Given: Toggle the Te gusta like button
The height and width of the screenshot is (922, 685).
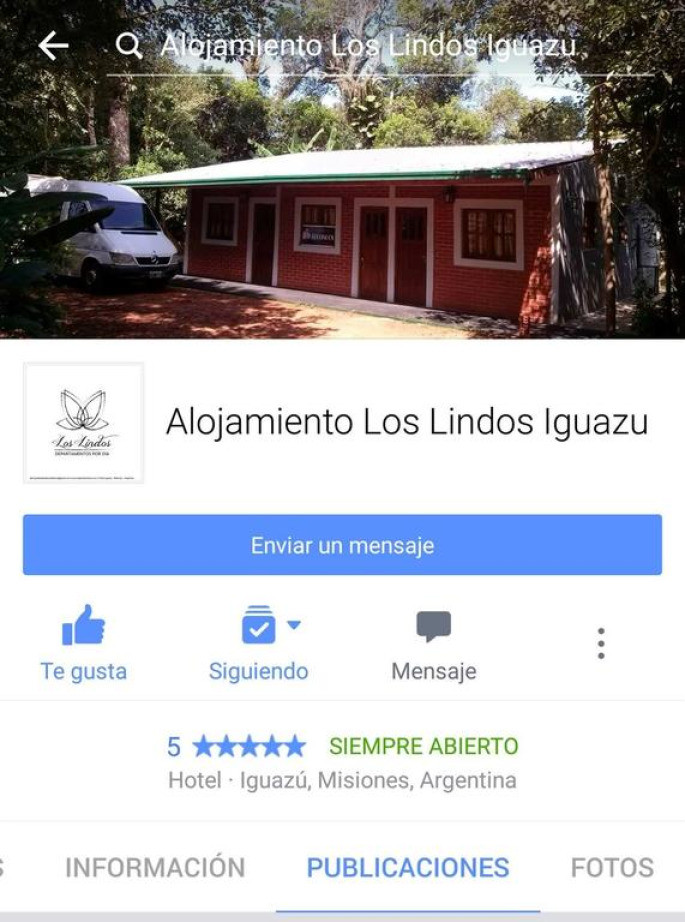Looking at the screenshot, I should (x=83, y=644).
